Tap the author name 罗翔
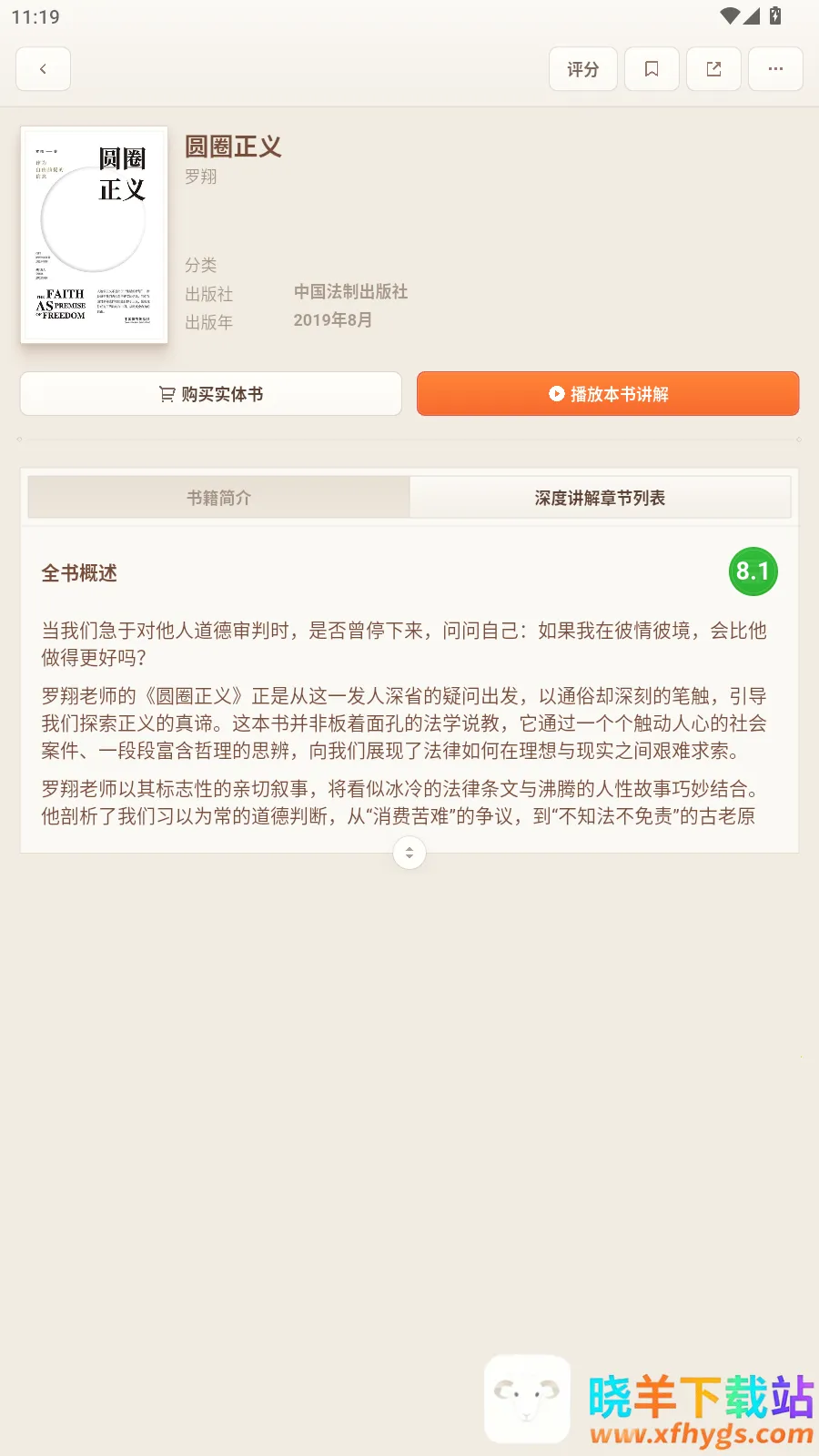Viewport: 819px width, 1456px height. (200, 177)
